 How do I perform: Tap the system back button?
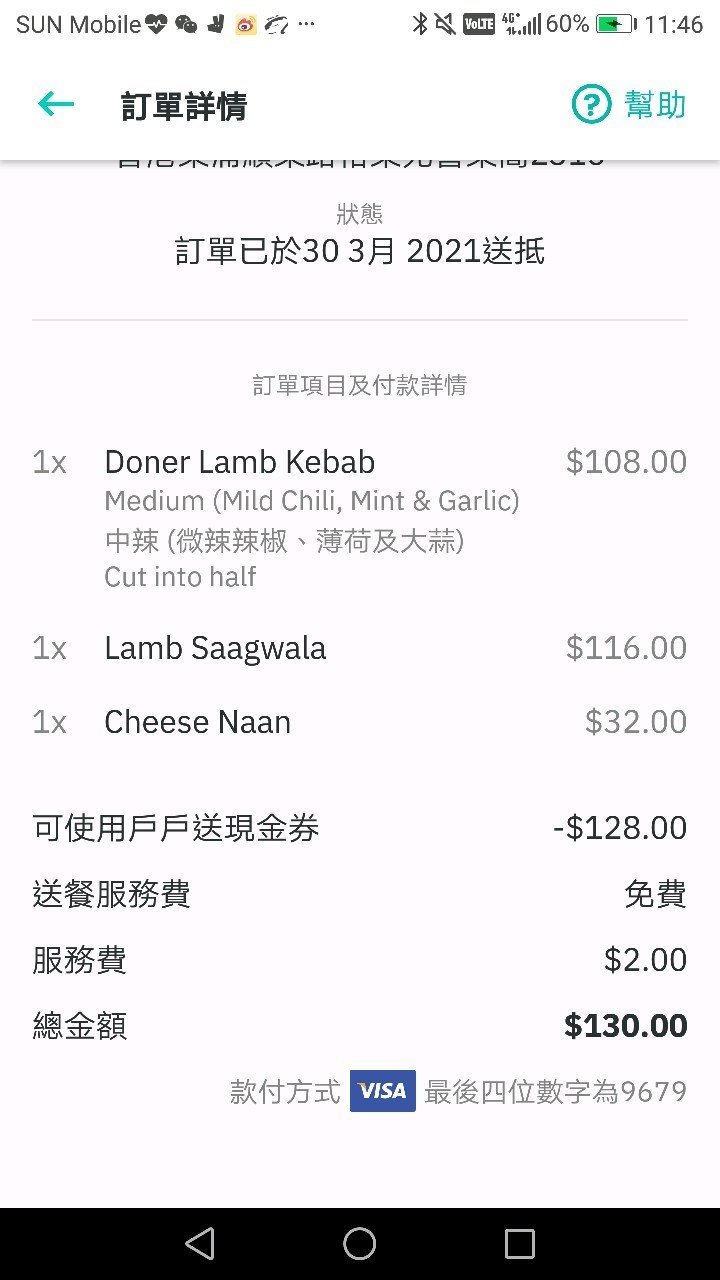pos(200,1243)
